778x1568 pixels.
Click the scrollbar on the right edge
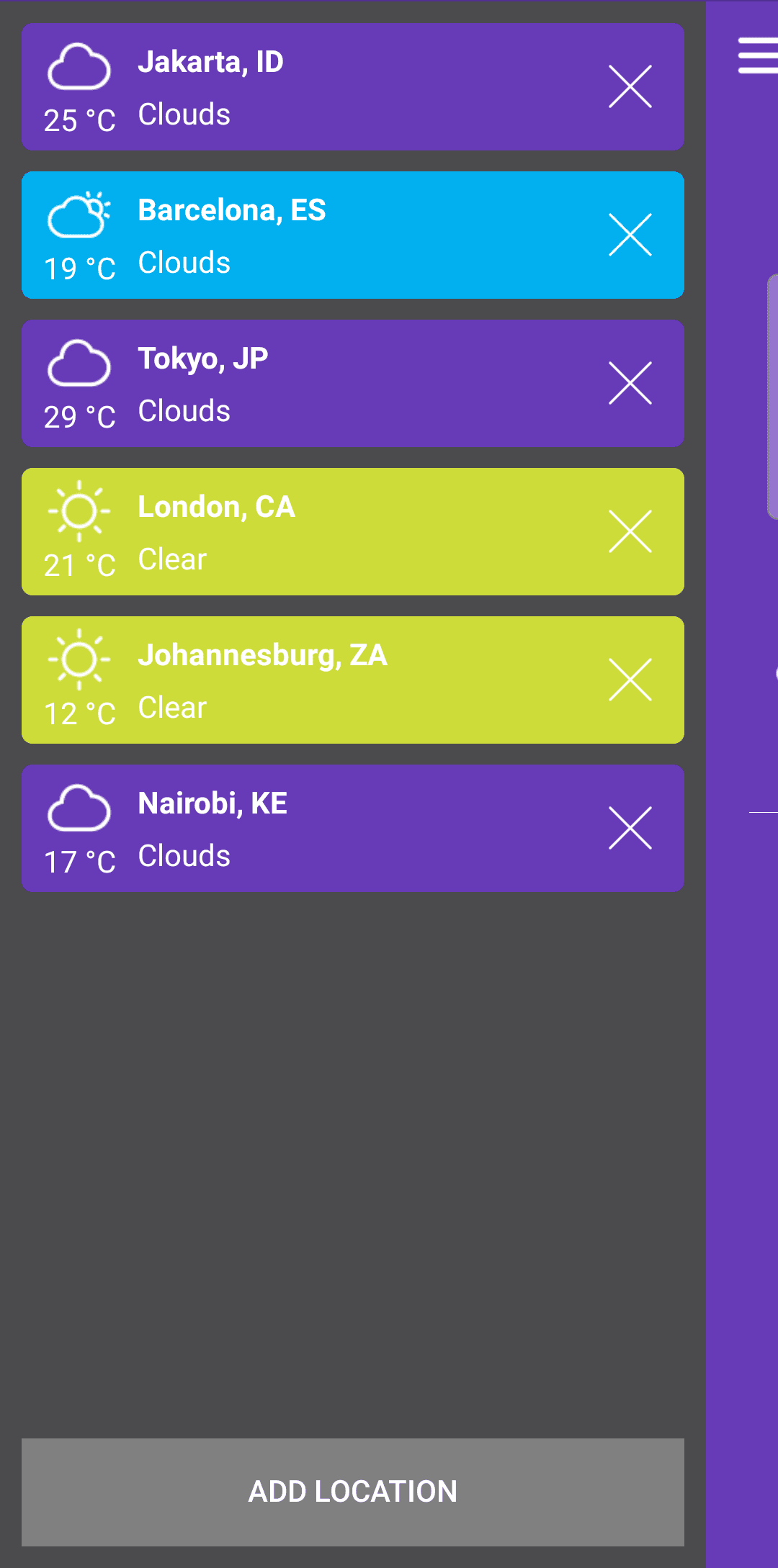772,396
